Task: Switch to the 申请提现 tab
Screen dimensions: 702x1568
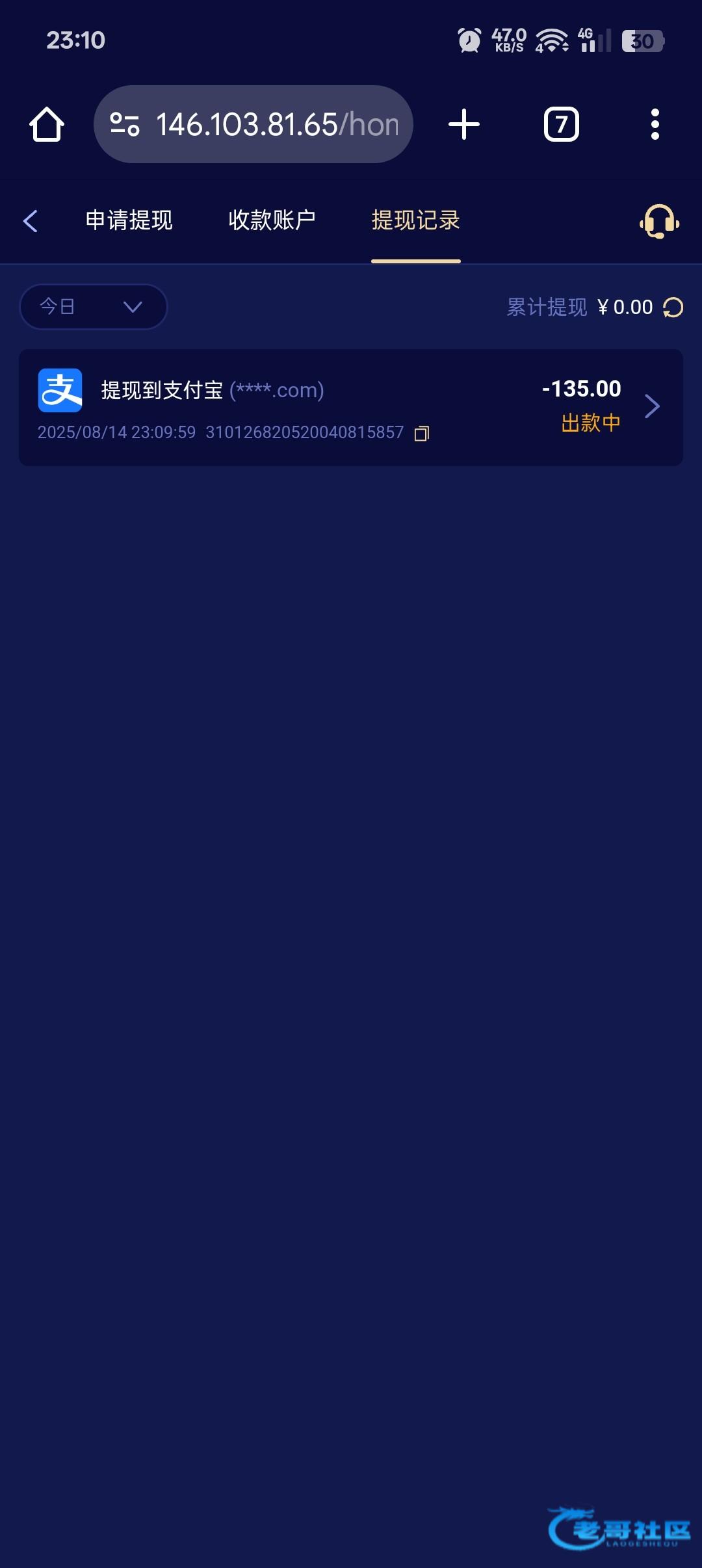Action: point(129,220)
